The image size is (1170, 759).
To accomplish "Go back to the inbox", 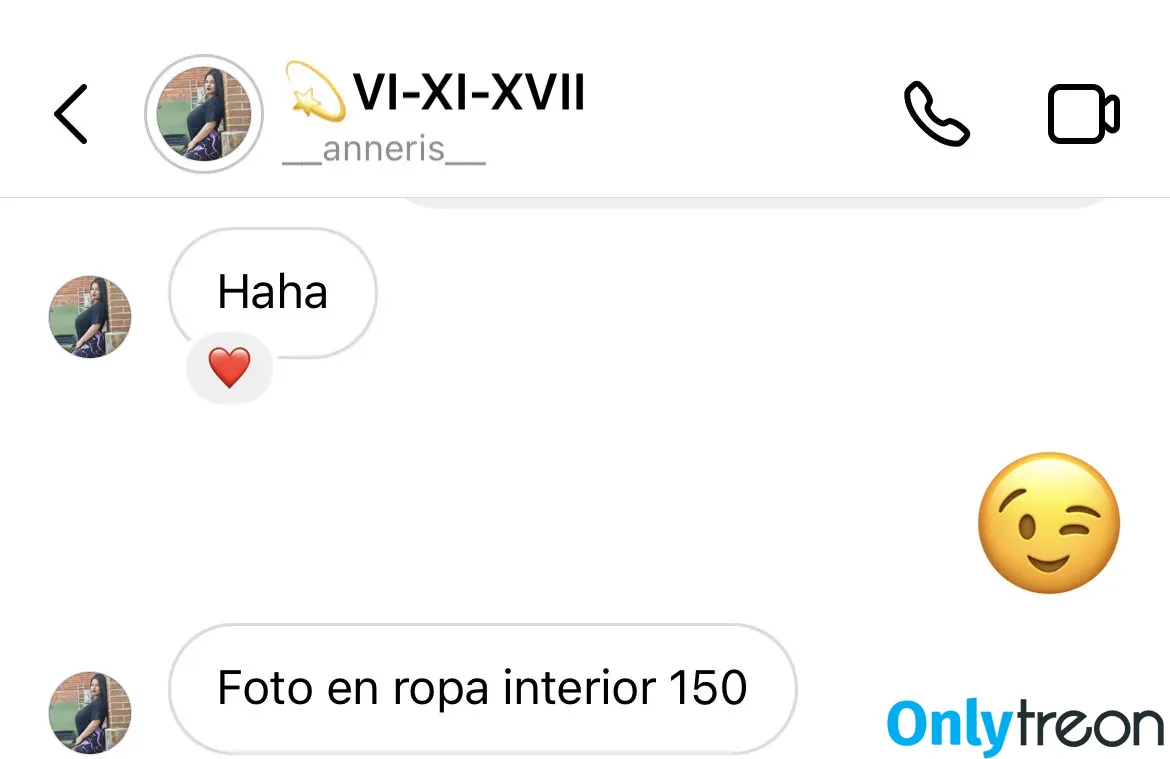I will 71,114.
